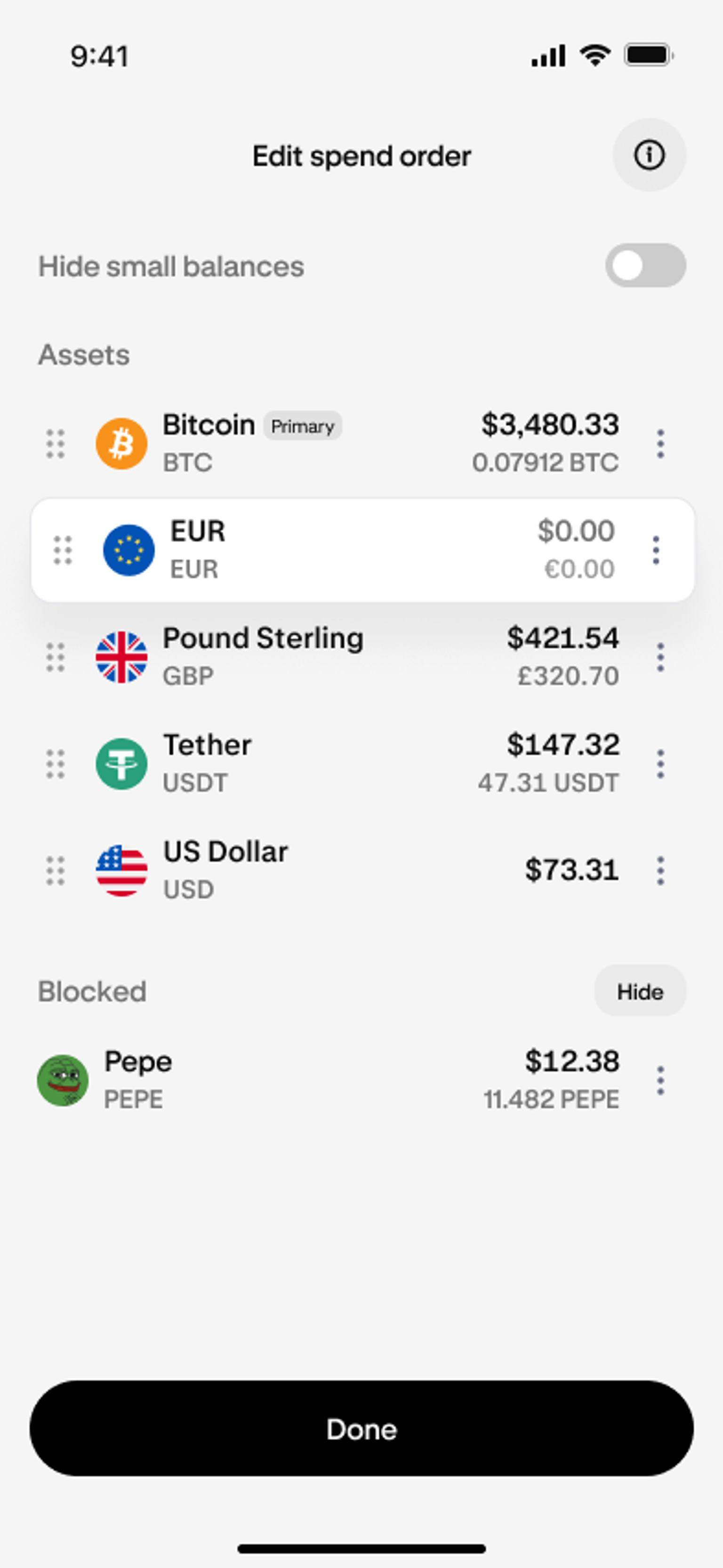Tap the Pound Sterling reorder handle
Viewport: 723px width, 1568px height.
56,657
